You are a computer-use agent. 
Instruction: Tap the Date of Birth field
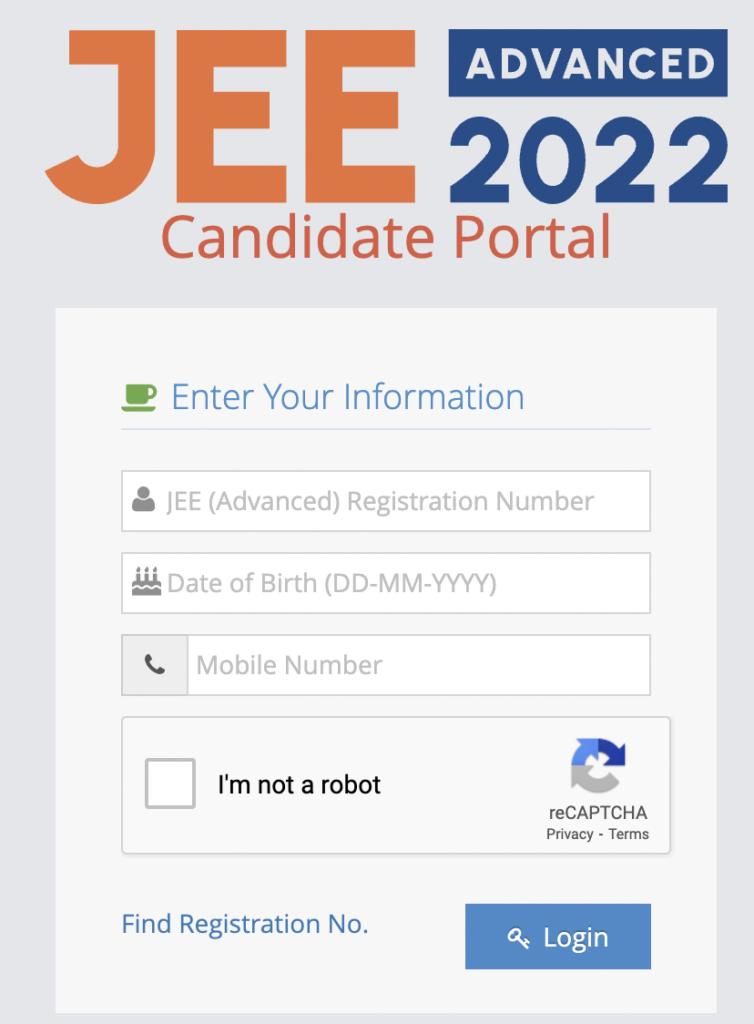(385, 583)
